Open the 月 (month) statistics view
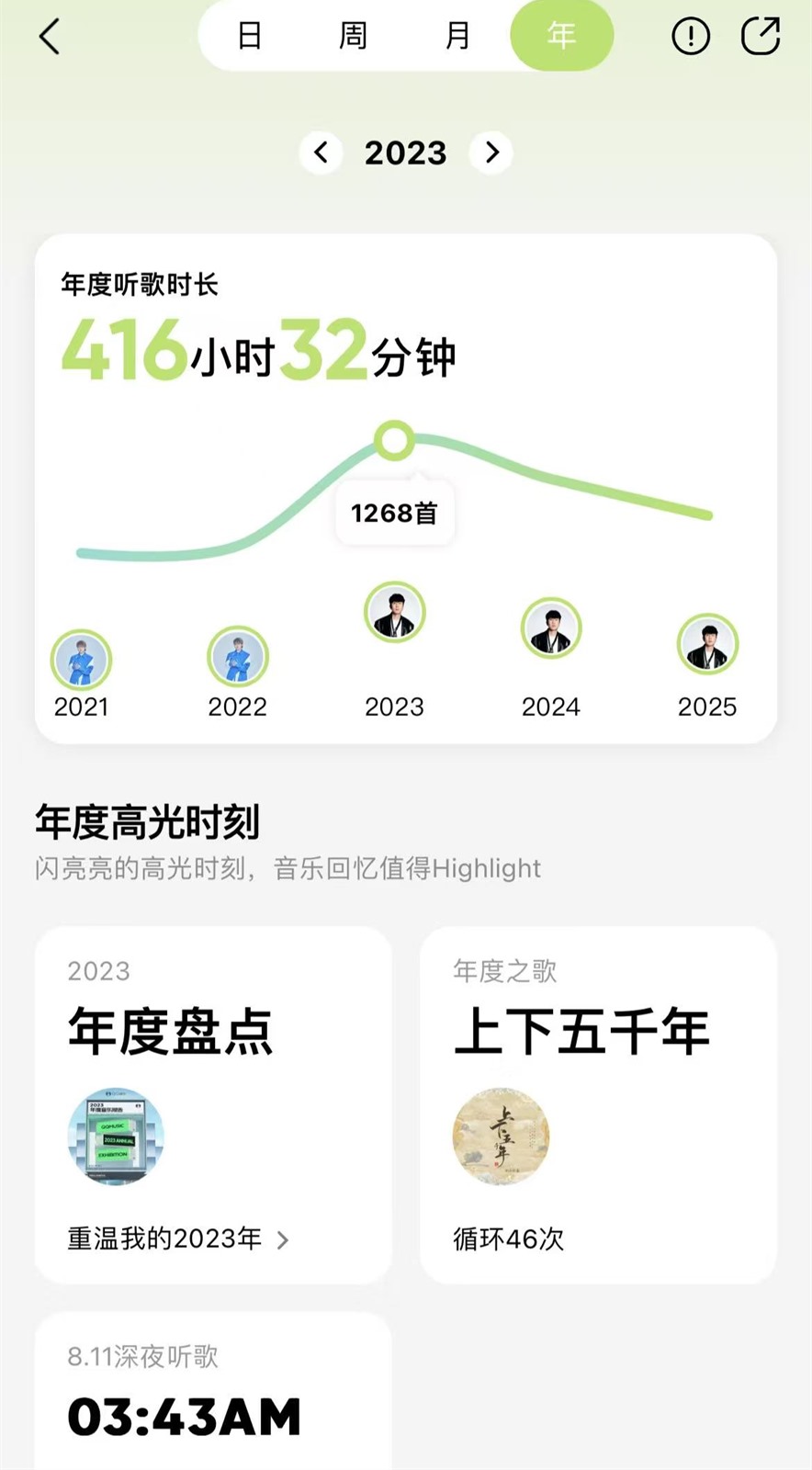 tap(457, 37)
